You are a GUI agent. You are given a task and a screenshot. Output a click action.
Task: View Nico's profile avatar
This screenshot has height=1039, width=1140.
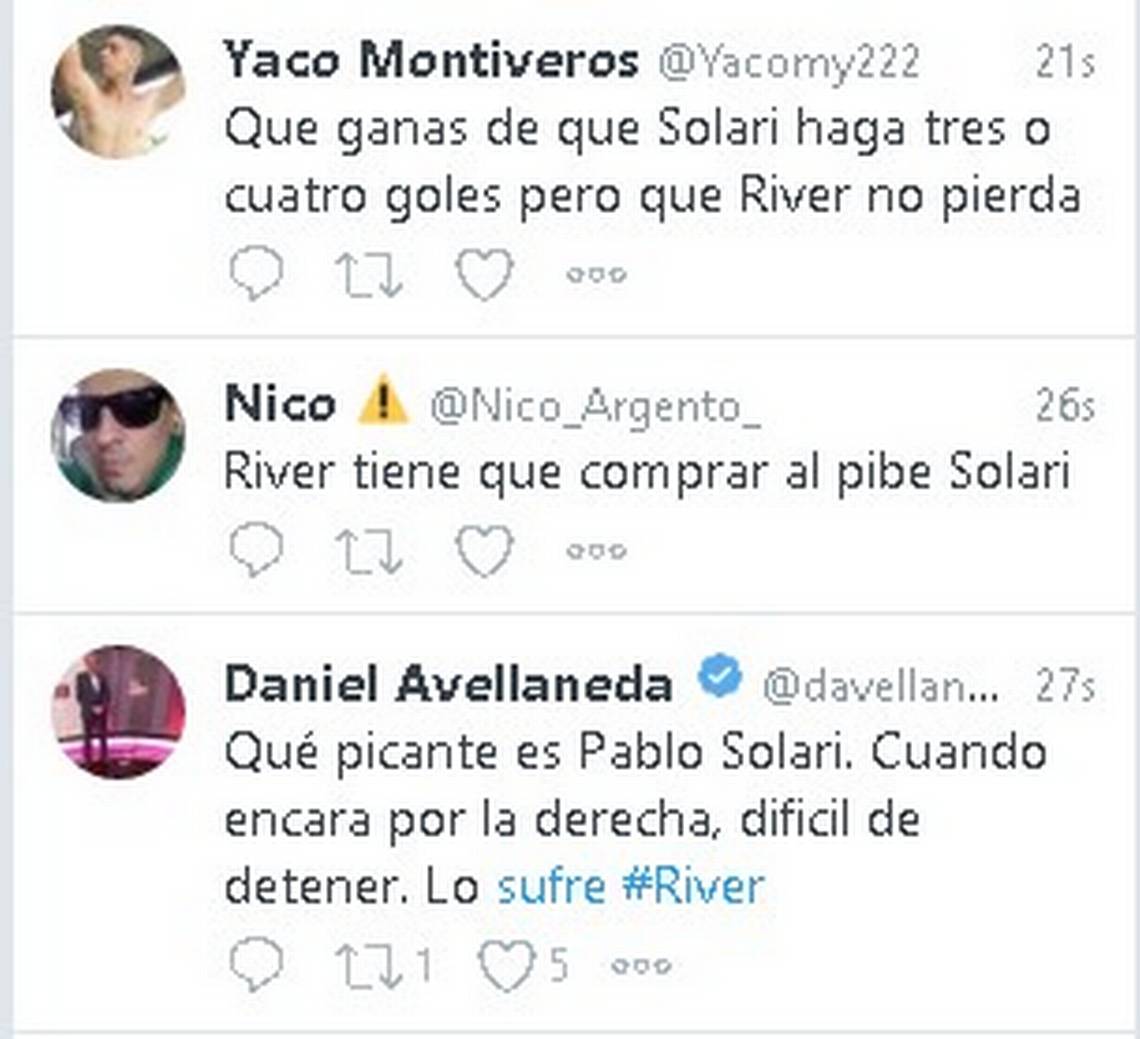click(118, 435)
